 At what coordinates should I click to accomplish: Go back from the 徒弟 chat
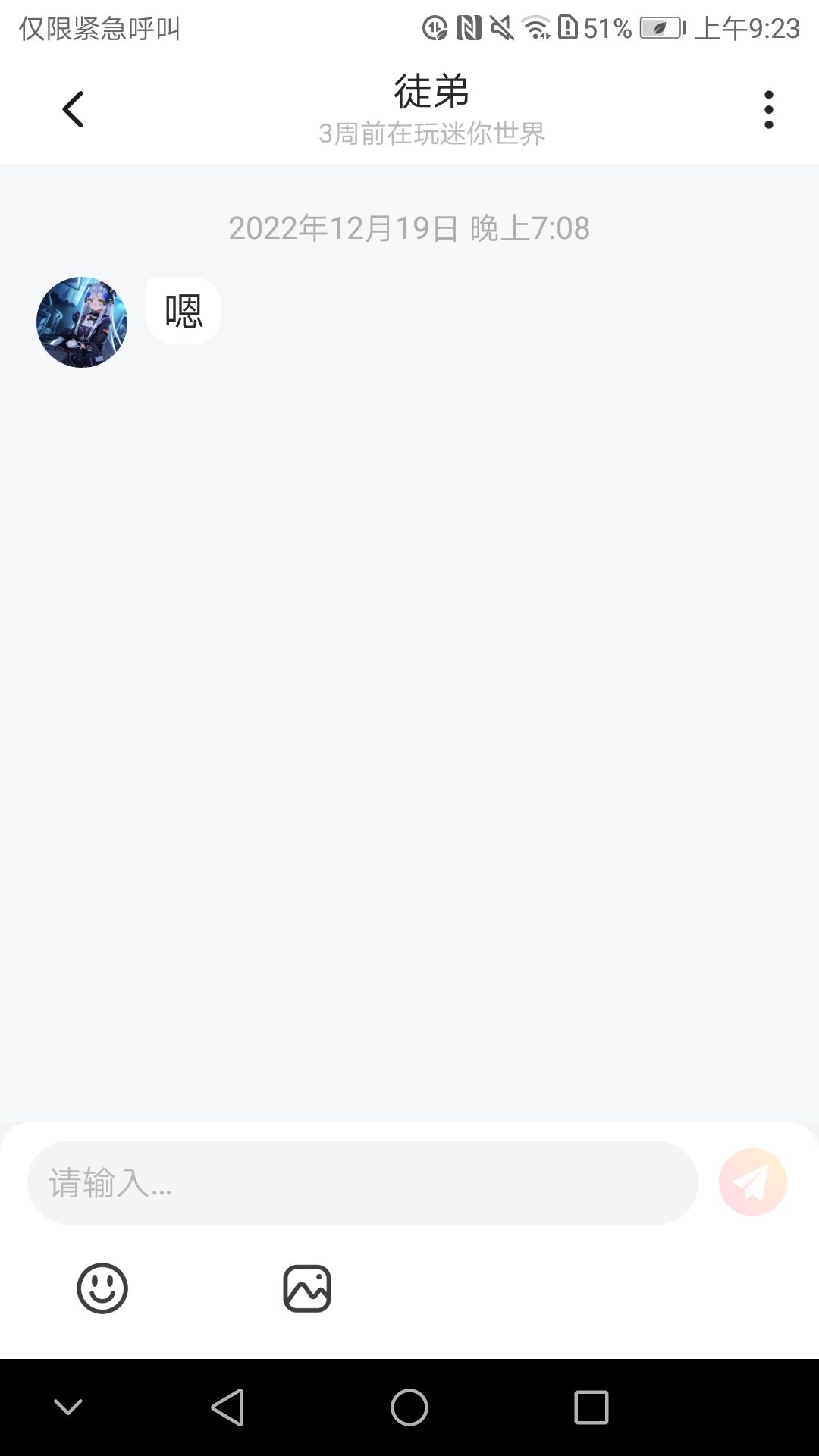click(x=73, y=110)
